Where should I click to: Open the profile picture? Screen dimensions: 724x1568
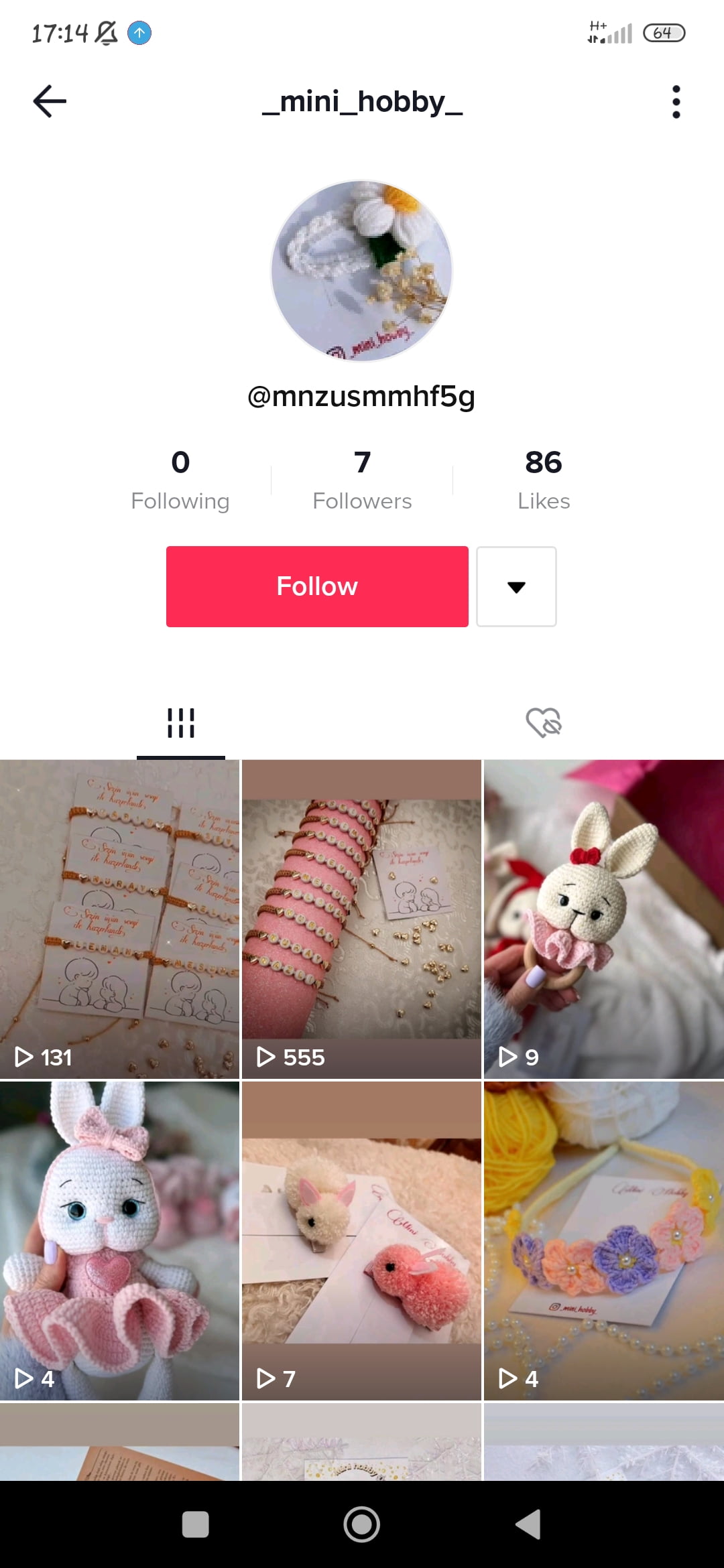362,271
